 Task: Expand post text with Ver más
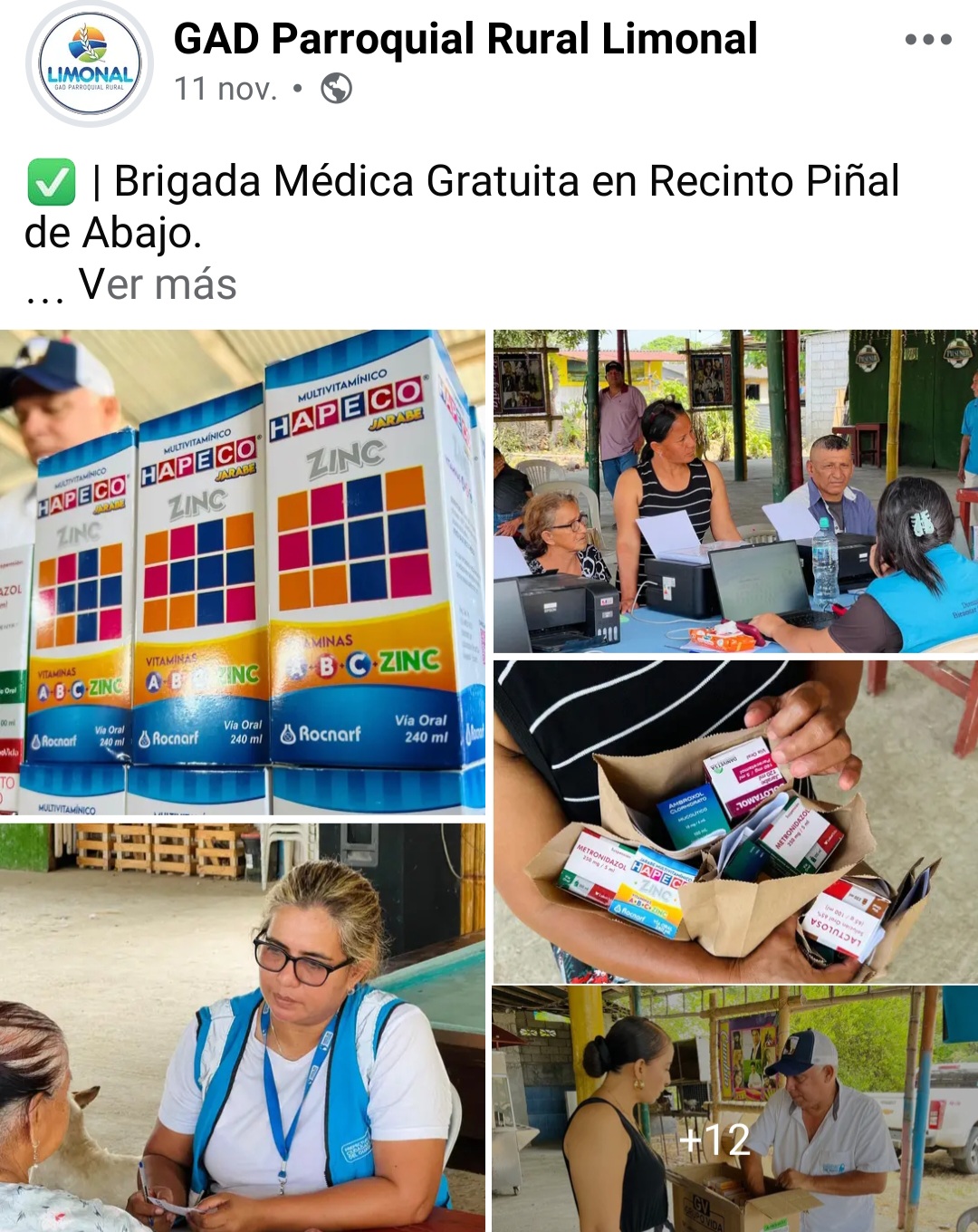158,284
